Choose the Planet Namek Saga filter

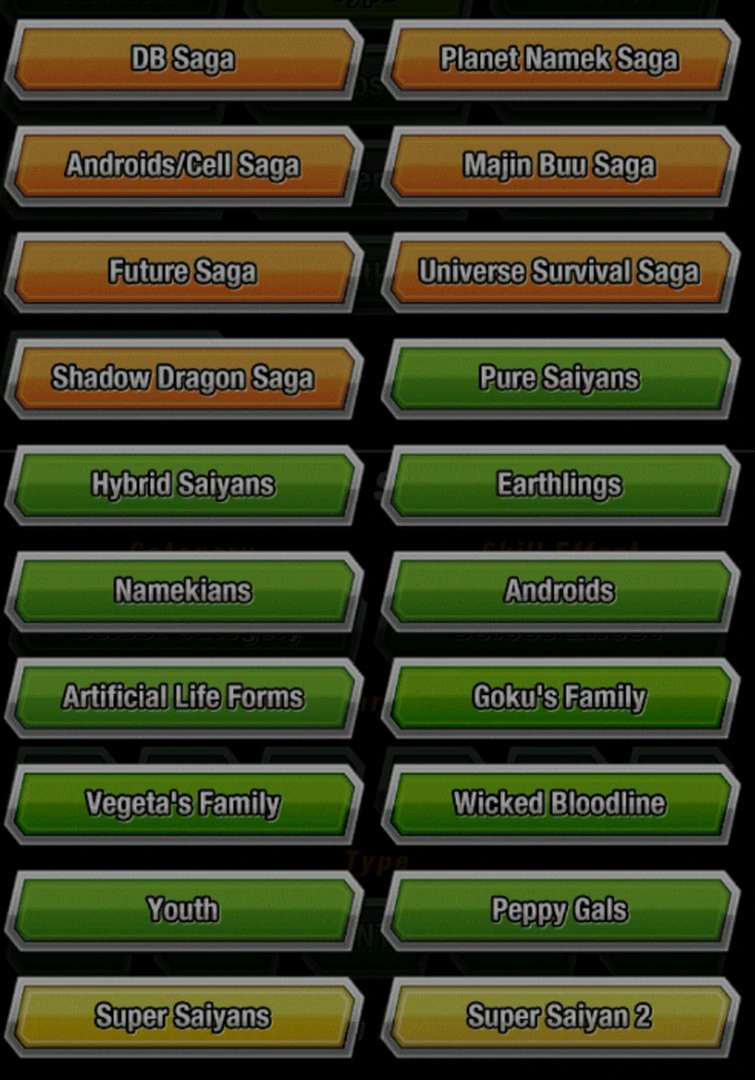click(560, 59)
